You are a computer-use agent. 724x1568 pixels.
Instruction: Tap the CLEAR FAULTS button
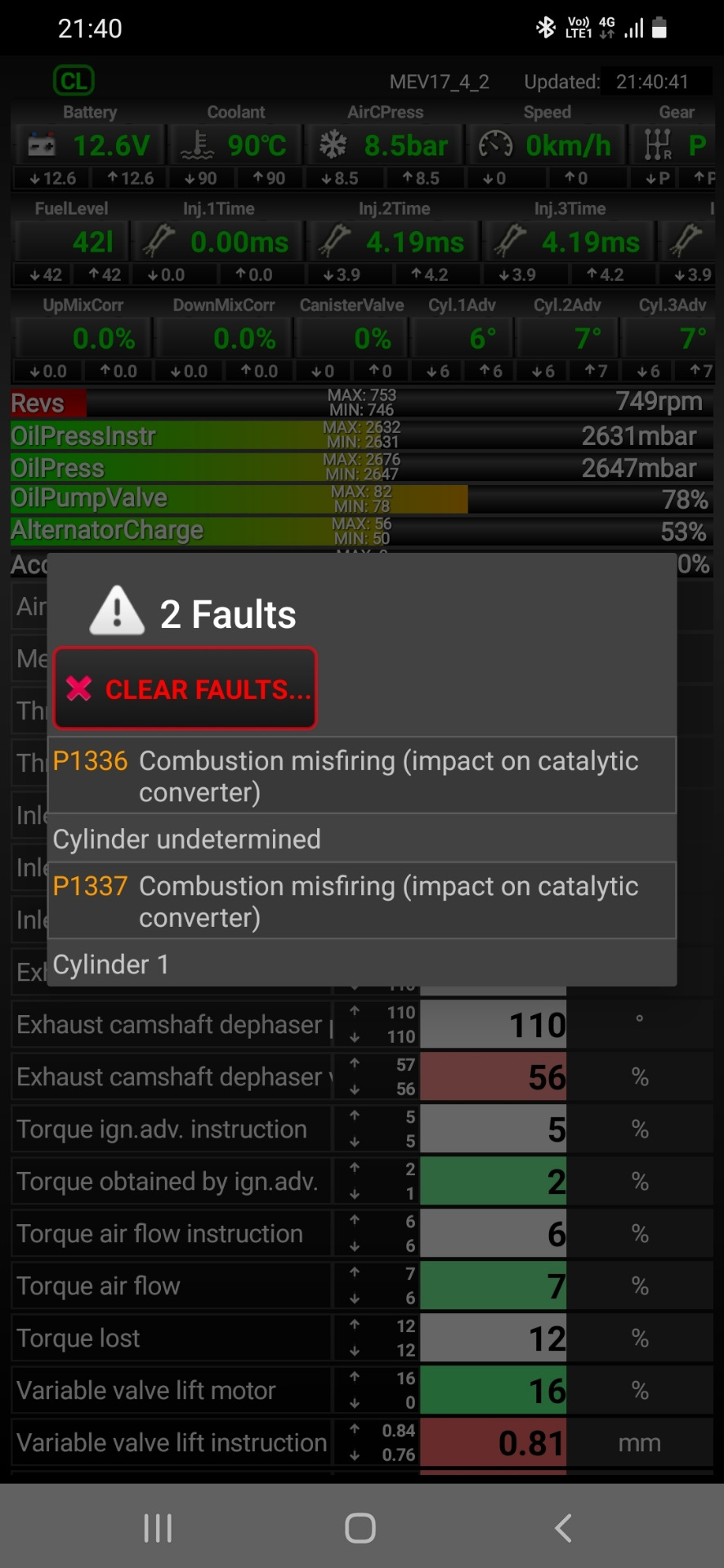coord(185,688)
